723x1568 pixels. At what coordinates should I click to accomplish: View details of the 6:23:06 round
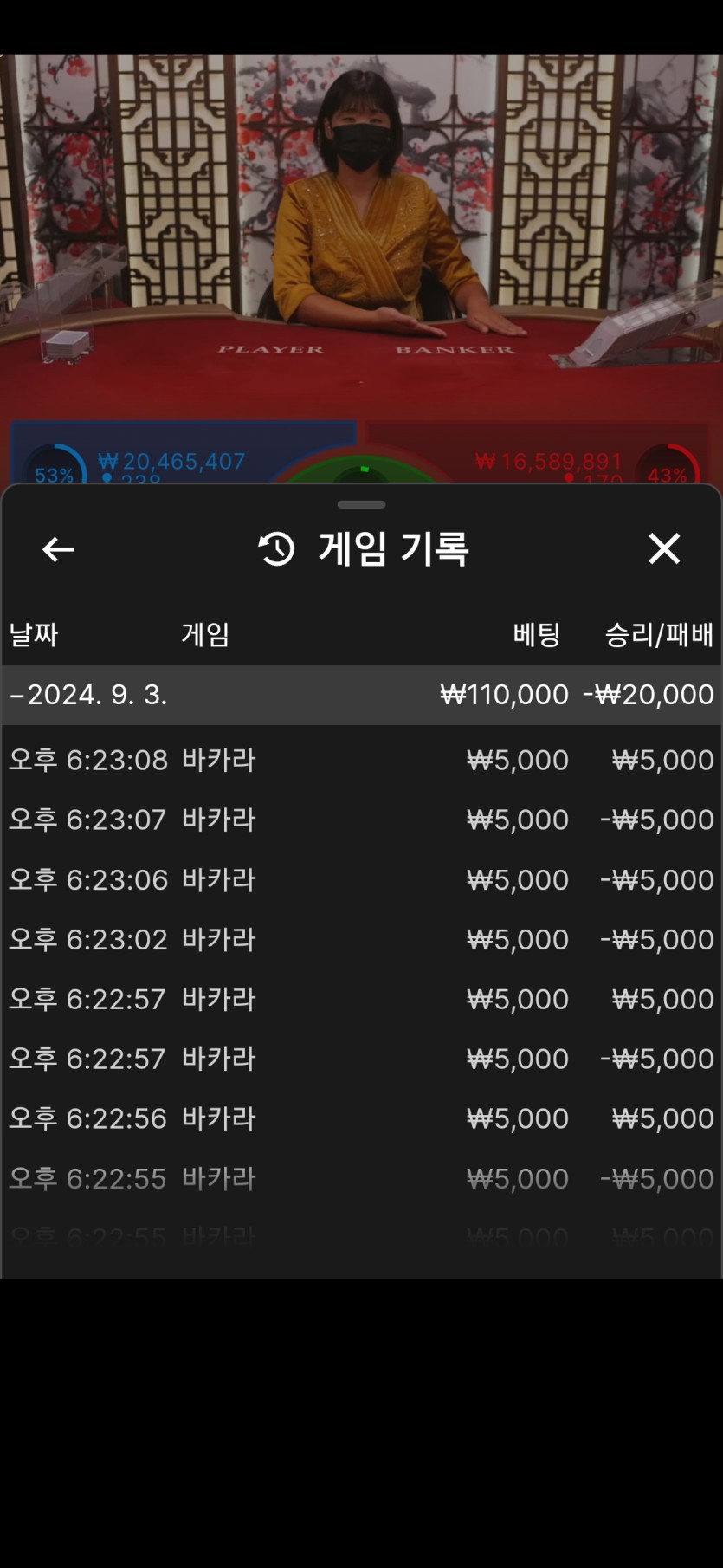(x=362, y=880)
